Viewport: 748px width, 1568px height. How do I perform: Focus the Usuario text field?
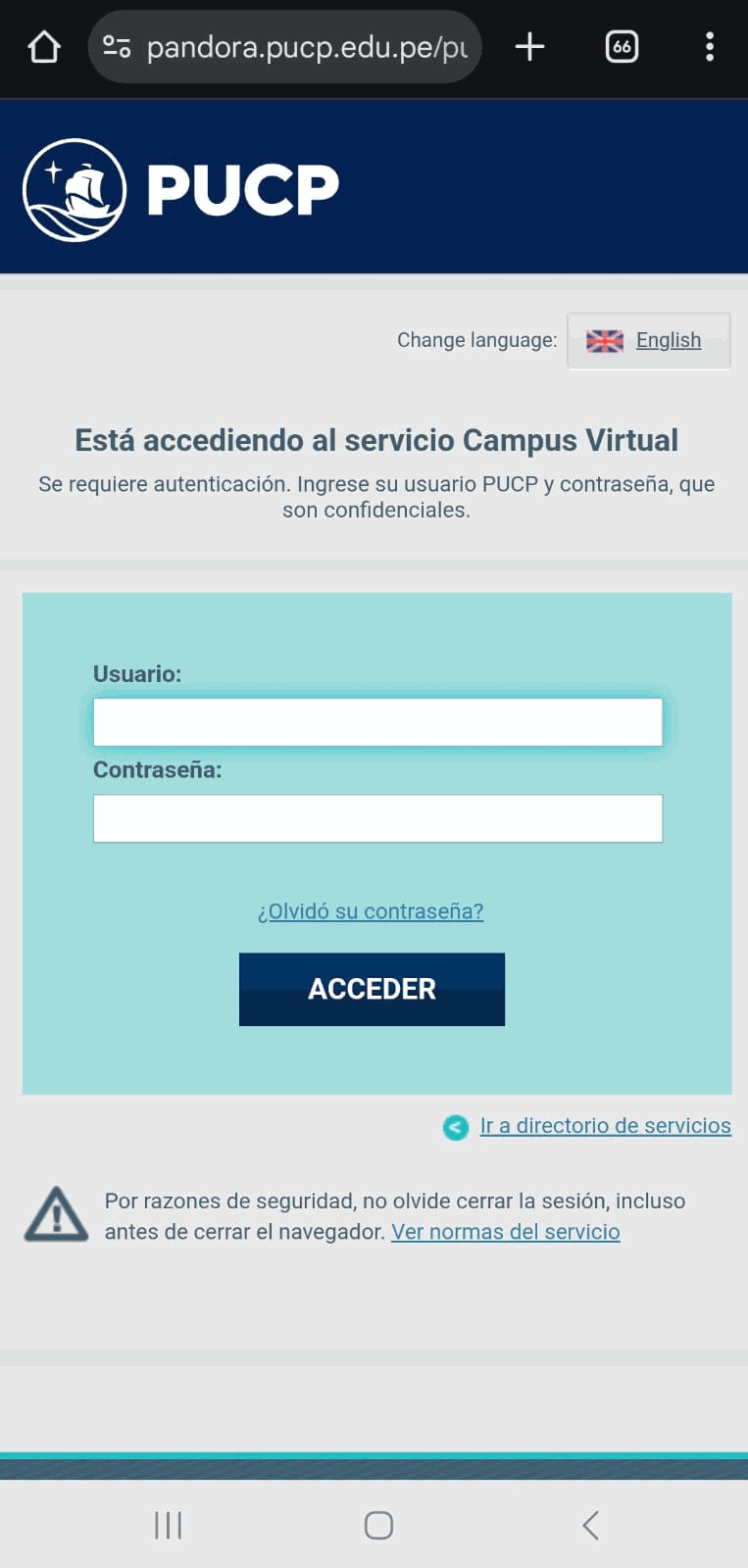point(377,722)
